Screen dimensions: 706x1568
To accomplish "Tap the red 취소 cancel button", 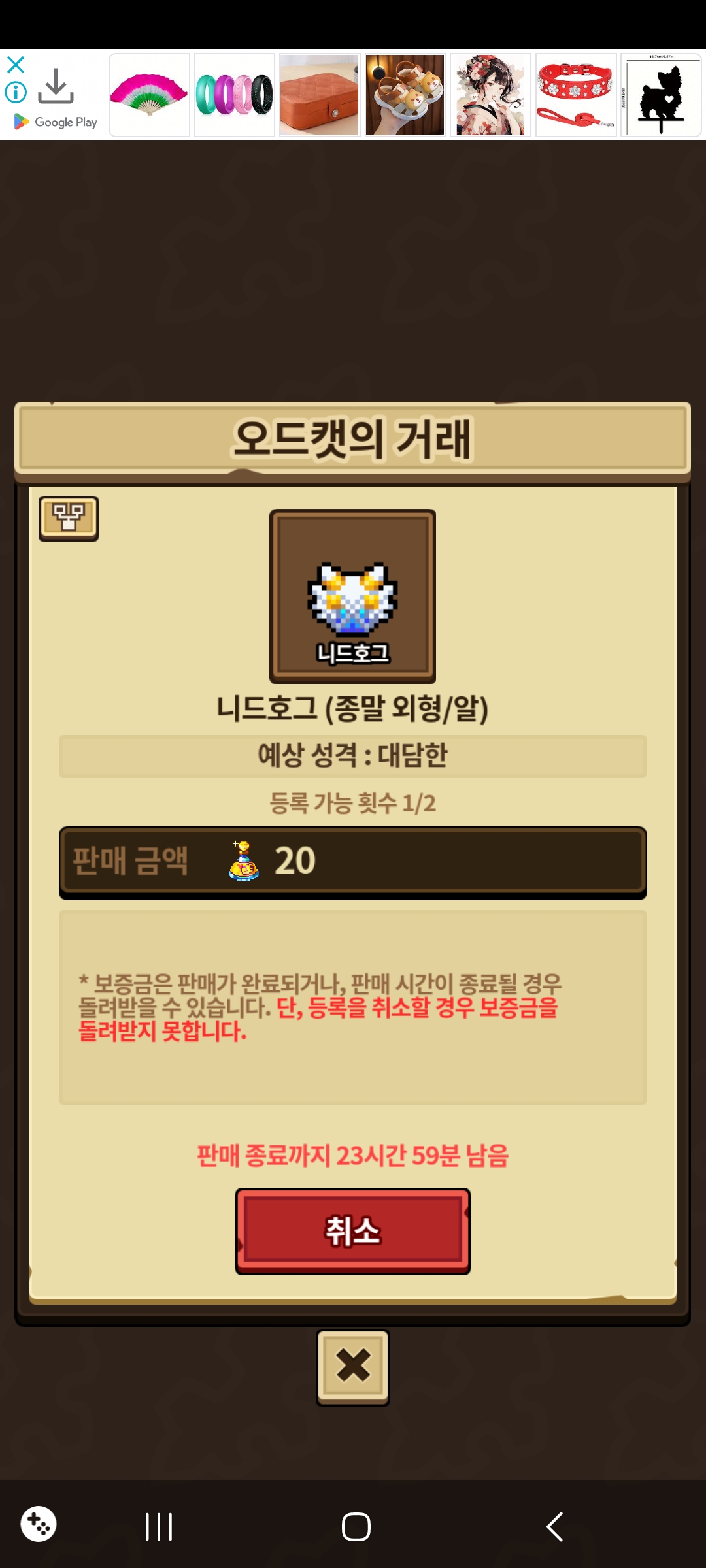I will (353, 1231).
